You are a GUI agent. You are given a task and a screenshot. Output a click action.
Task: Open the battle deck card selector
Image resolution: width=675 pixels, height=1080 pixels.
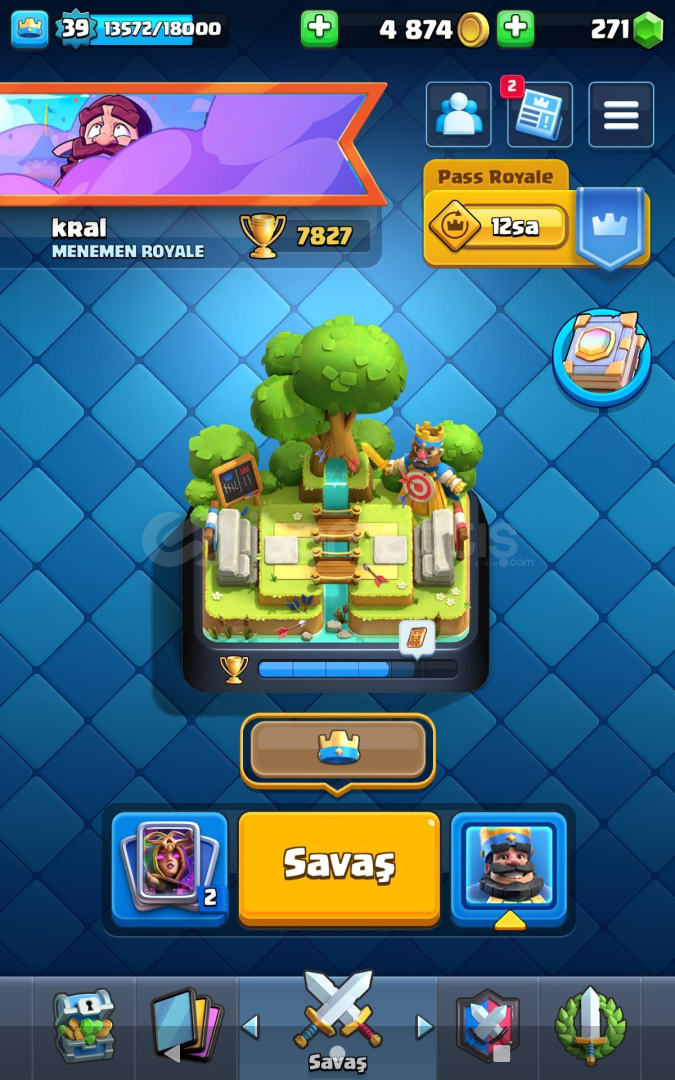[169, 868]
